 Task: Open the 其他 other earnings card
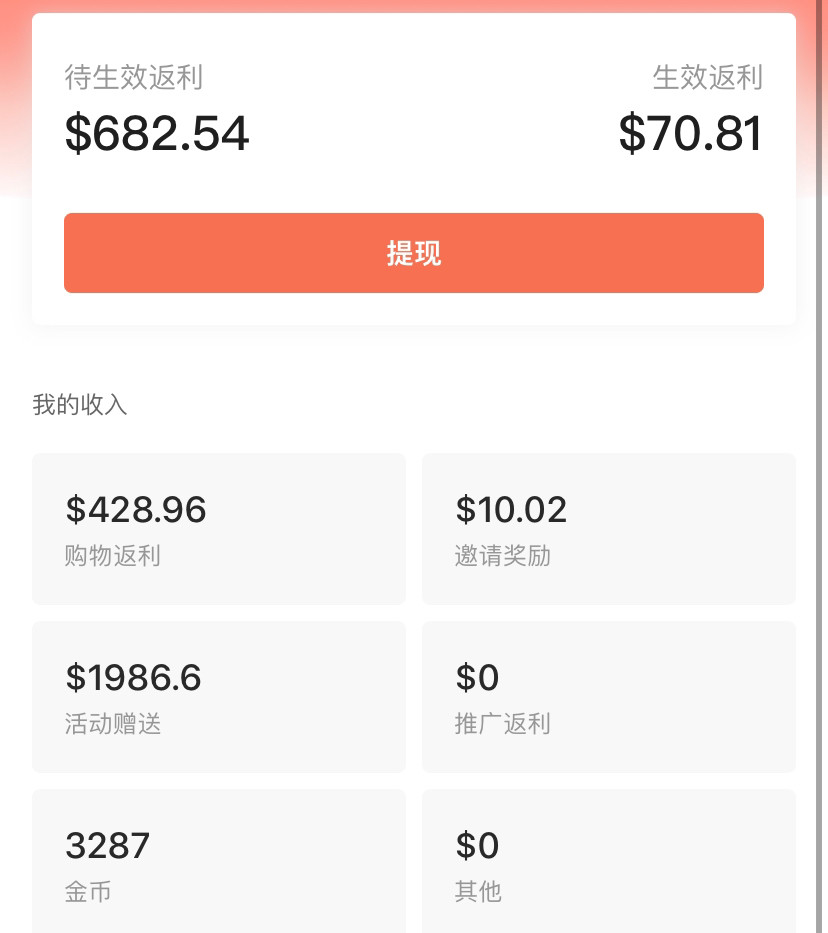coord(608,863)
